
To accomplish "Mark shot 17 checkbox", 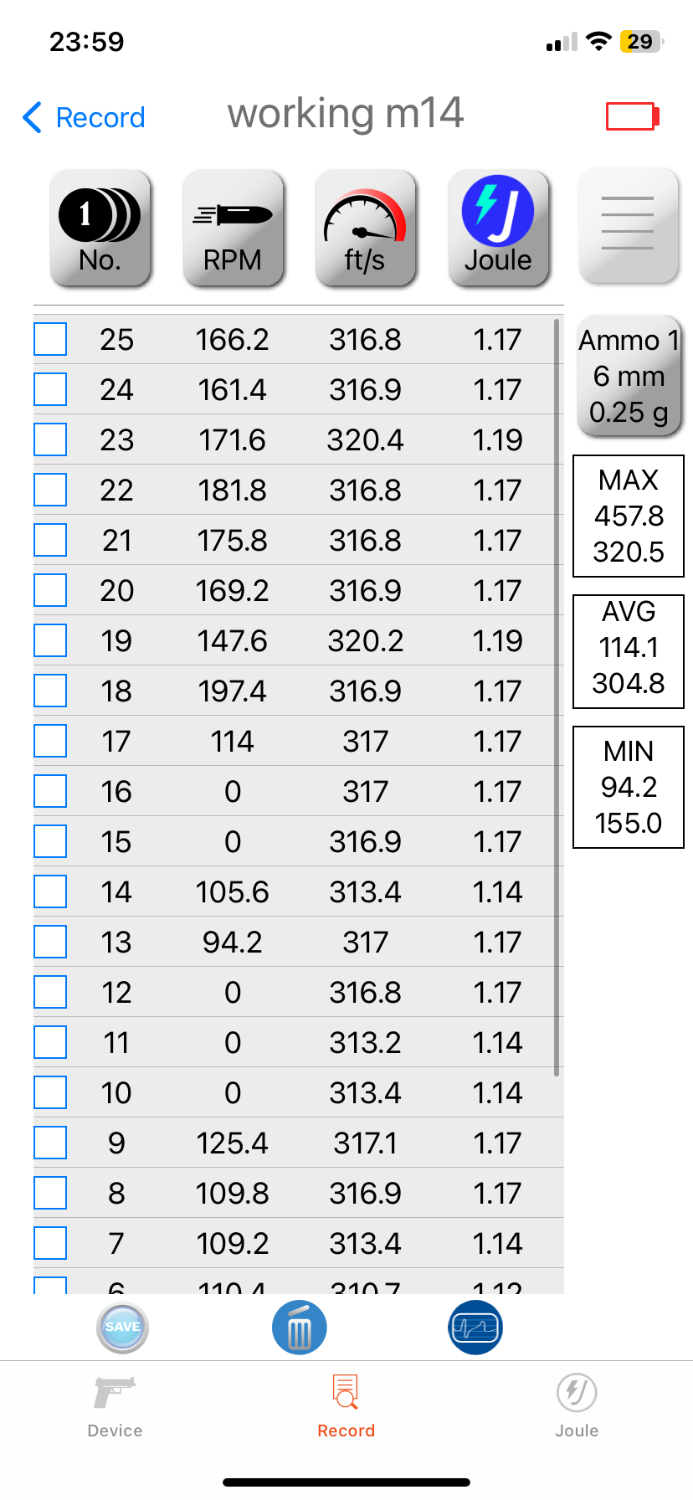I will [x=51, y=741].
